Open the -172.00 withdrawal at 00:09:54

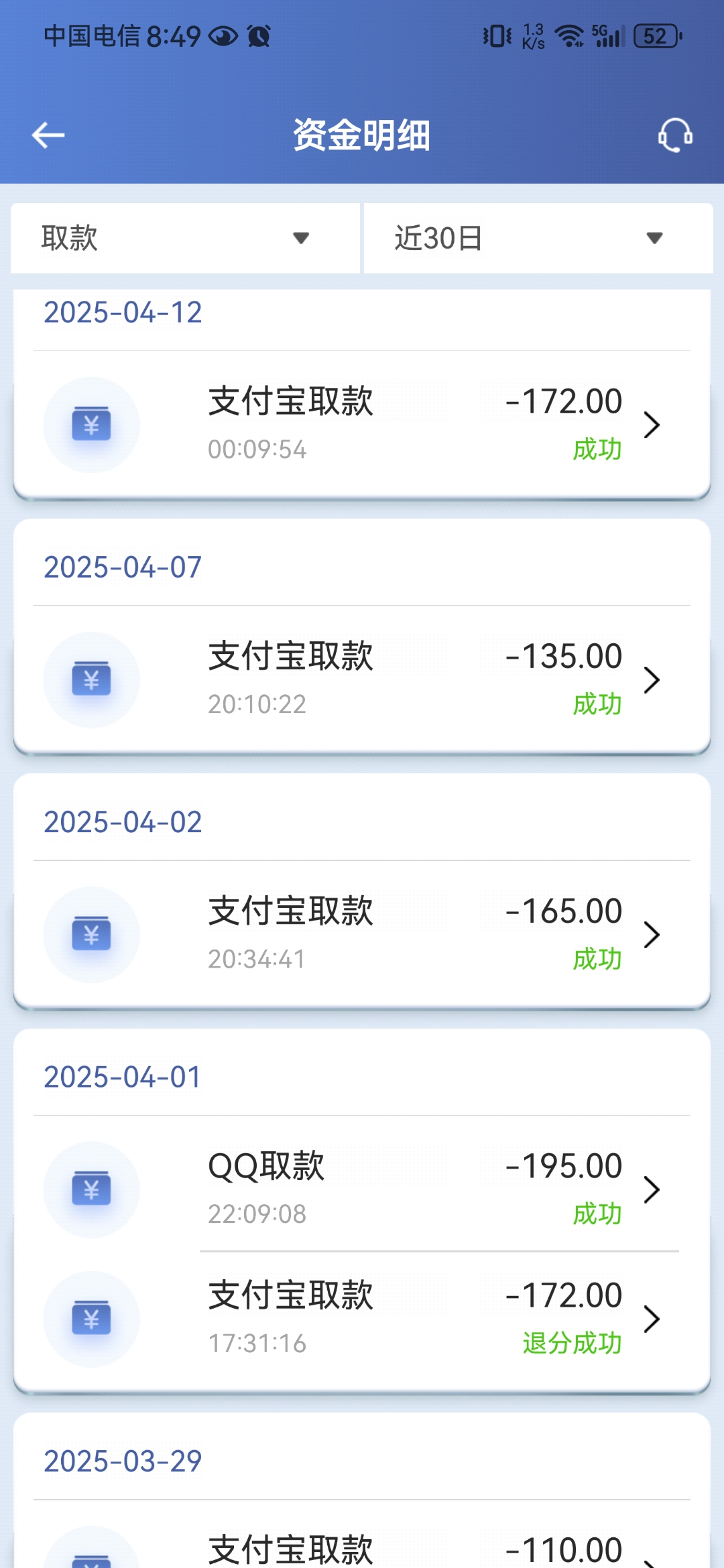[362, 425]
